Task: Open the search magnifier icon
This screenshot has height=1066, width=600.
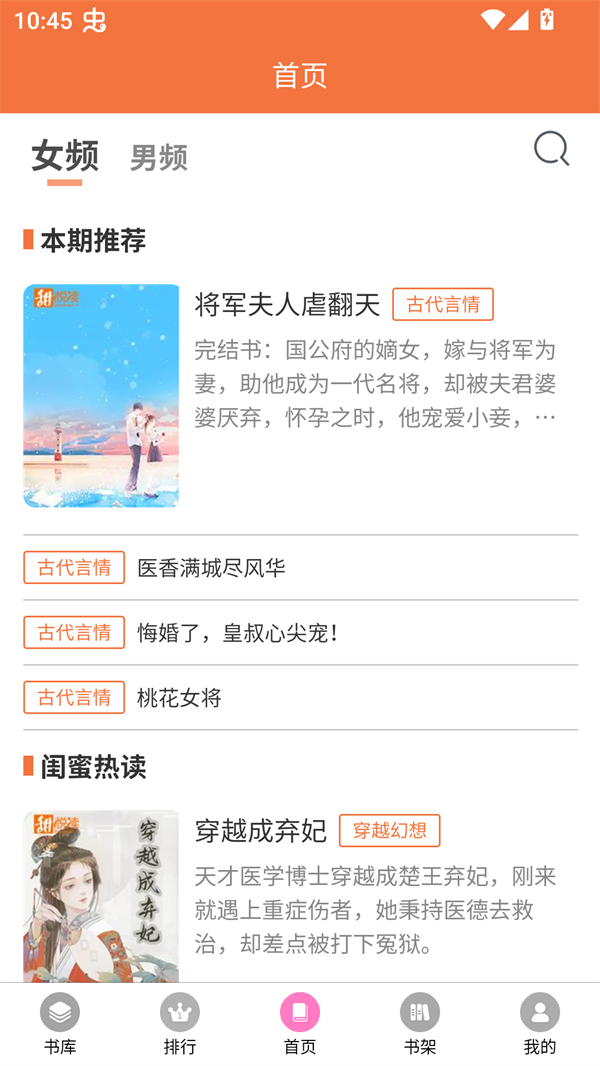Action: 551,150
